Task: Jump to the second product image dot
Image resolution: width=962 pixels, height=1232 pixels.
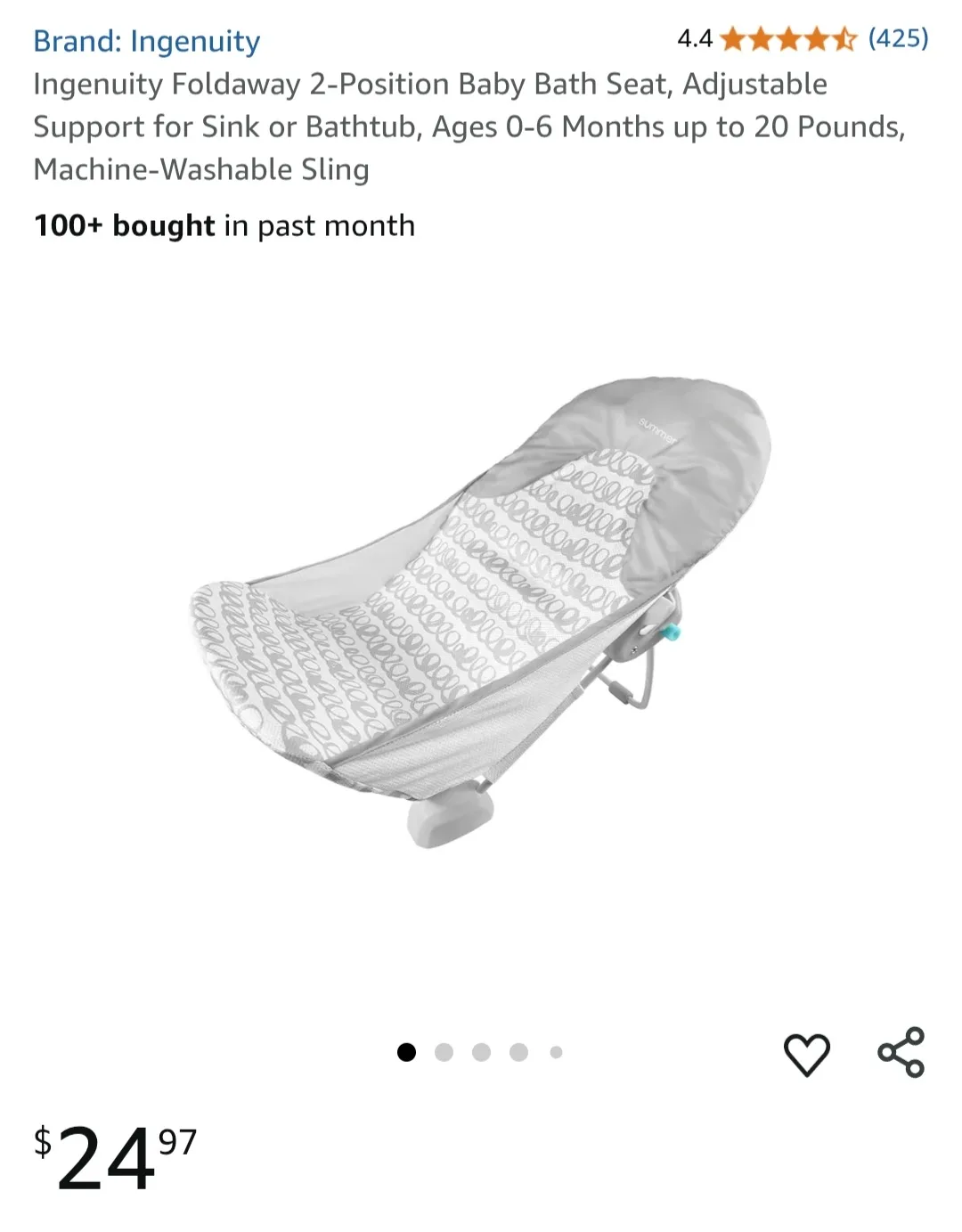Action: pos(444,1053)
